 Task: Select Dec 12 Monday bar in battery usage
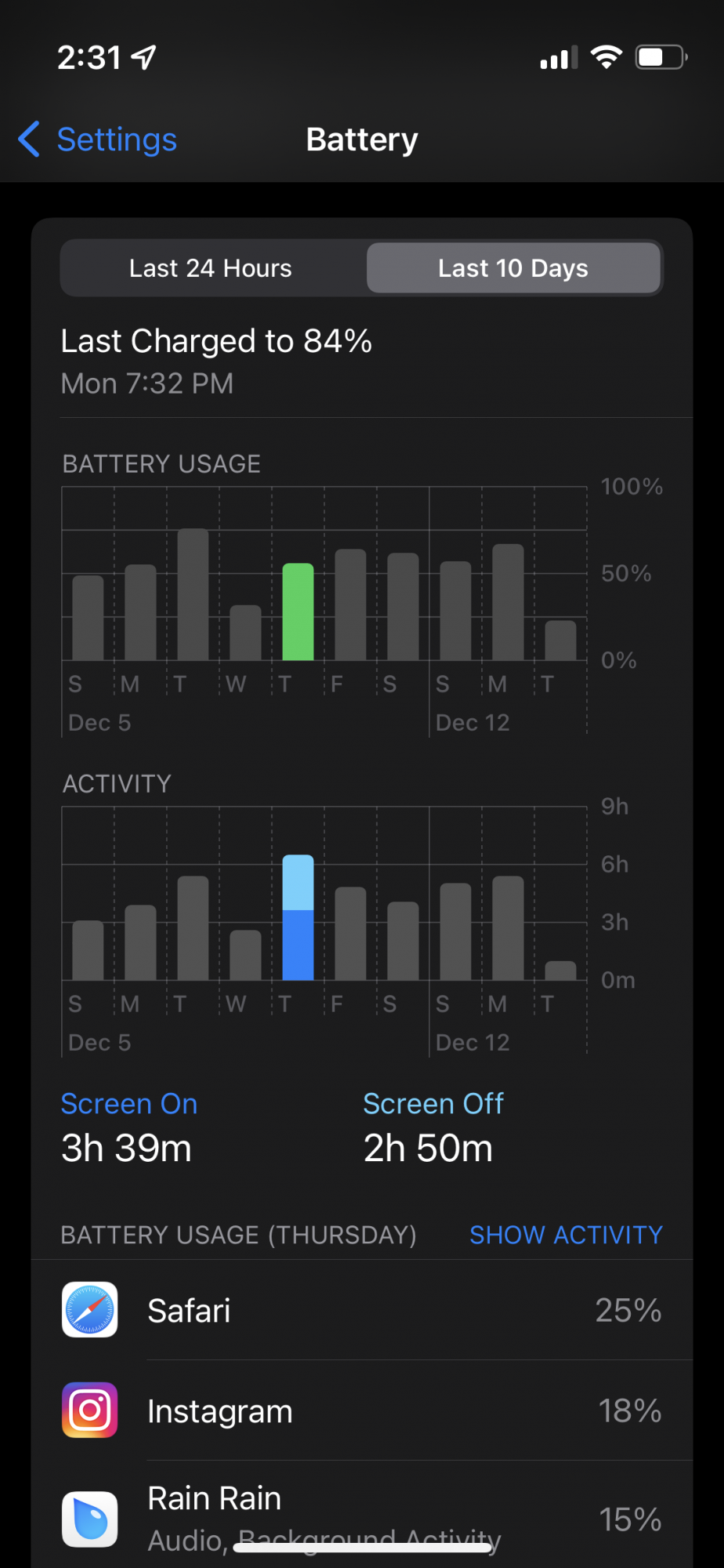click(508, 602)
